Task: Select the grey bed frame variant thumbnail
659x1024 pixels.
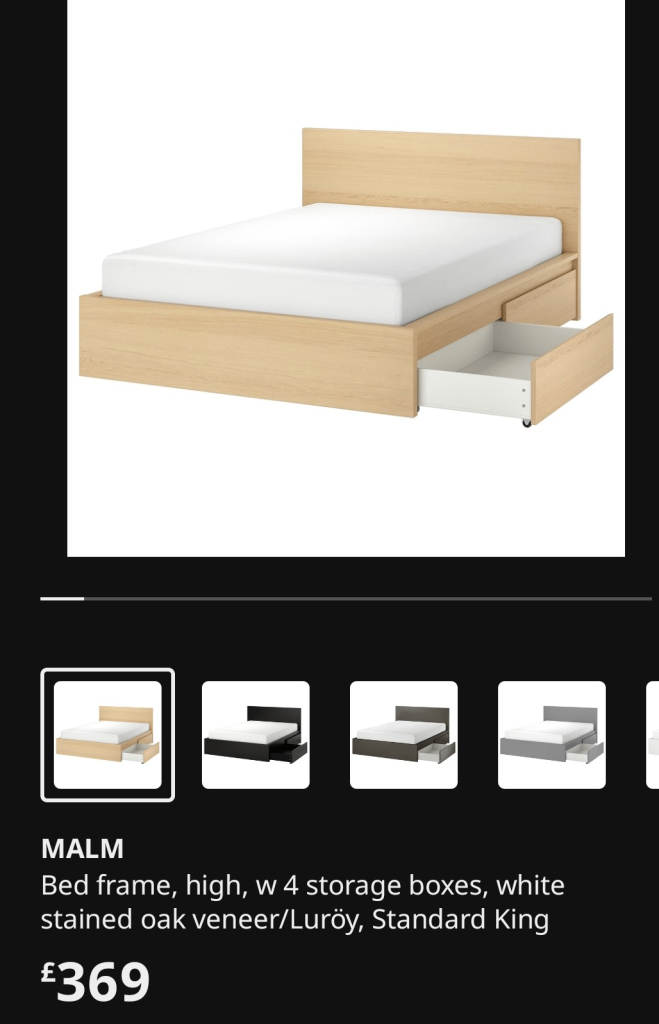Action: click(x=551, y=735)
